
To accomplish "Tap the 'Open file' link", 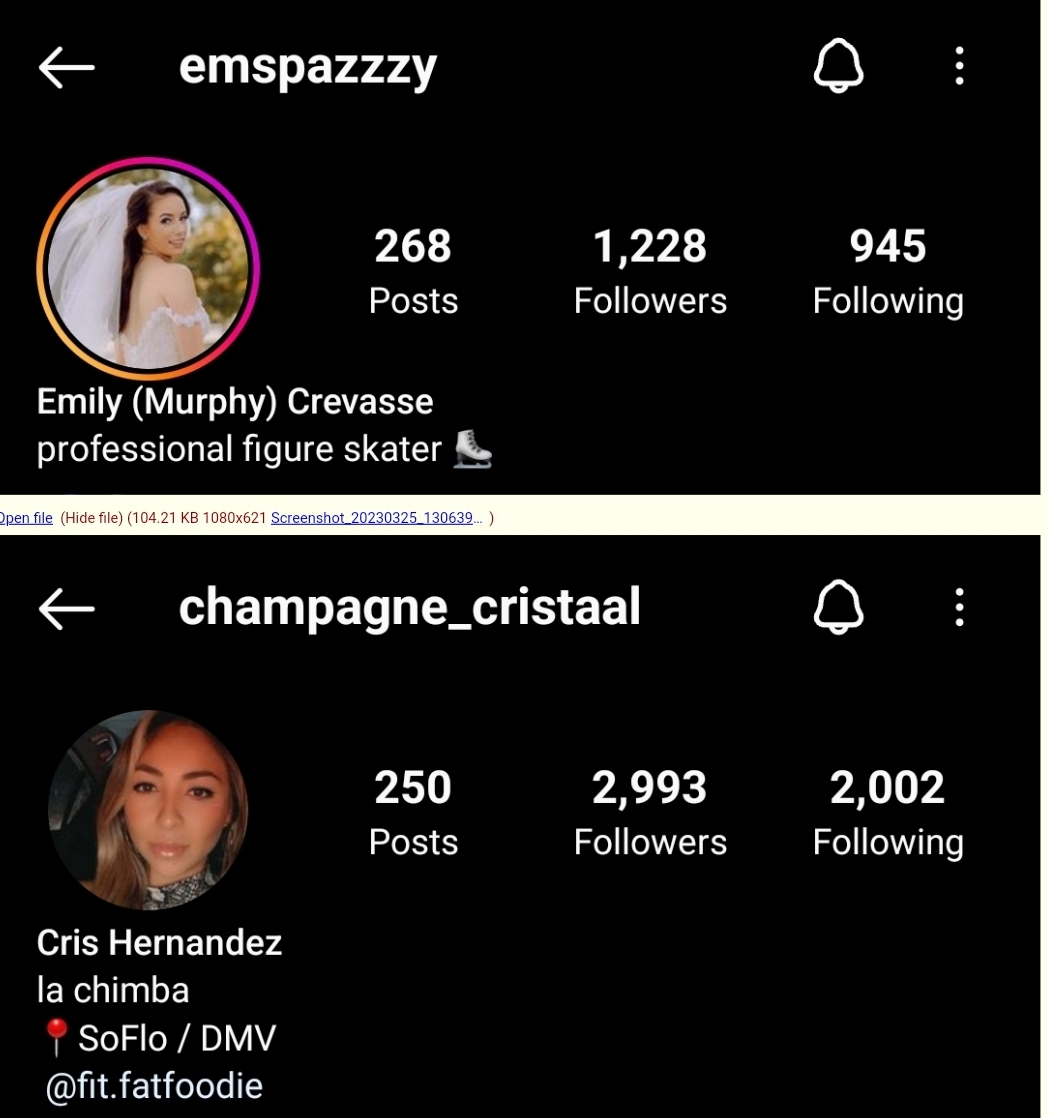I will tap(26, 518).
